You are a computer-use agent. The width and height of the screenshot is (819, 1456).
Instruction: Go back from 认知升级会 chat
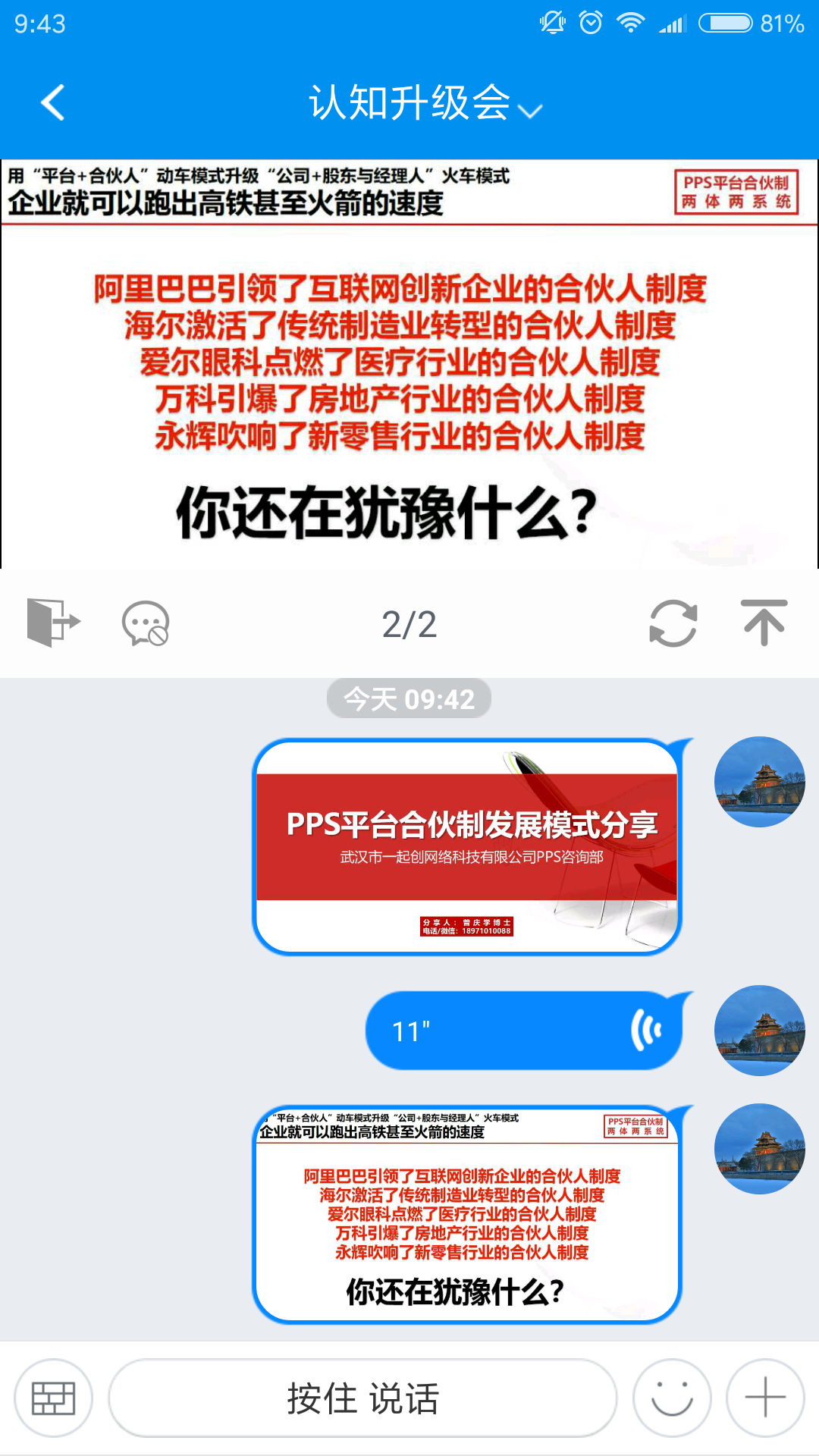pyautogui.click(x=53, y=102)
